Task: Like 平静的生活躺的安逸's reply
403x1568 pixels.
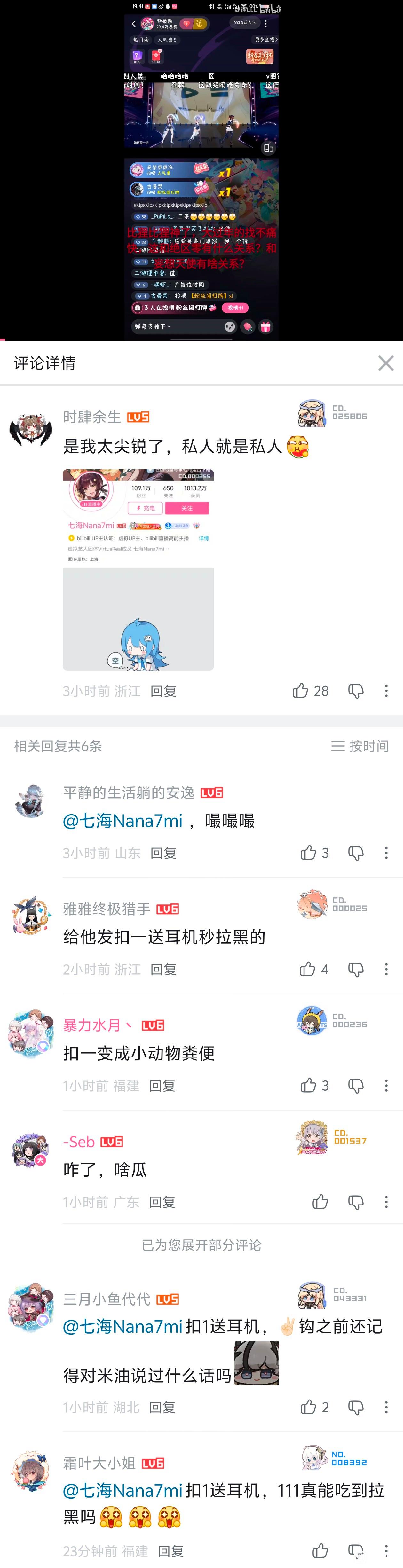Action: click(x=308, y=853)
